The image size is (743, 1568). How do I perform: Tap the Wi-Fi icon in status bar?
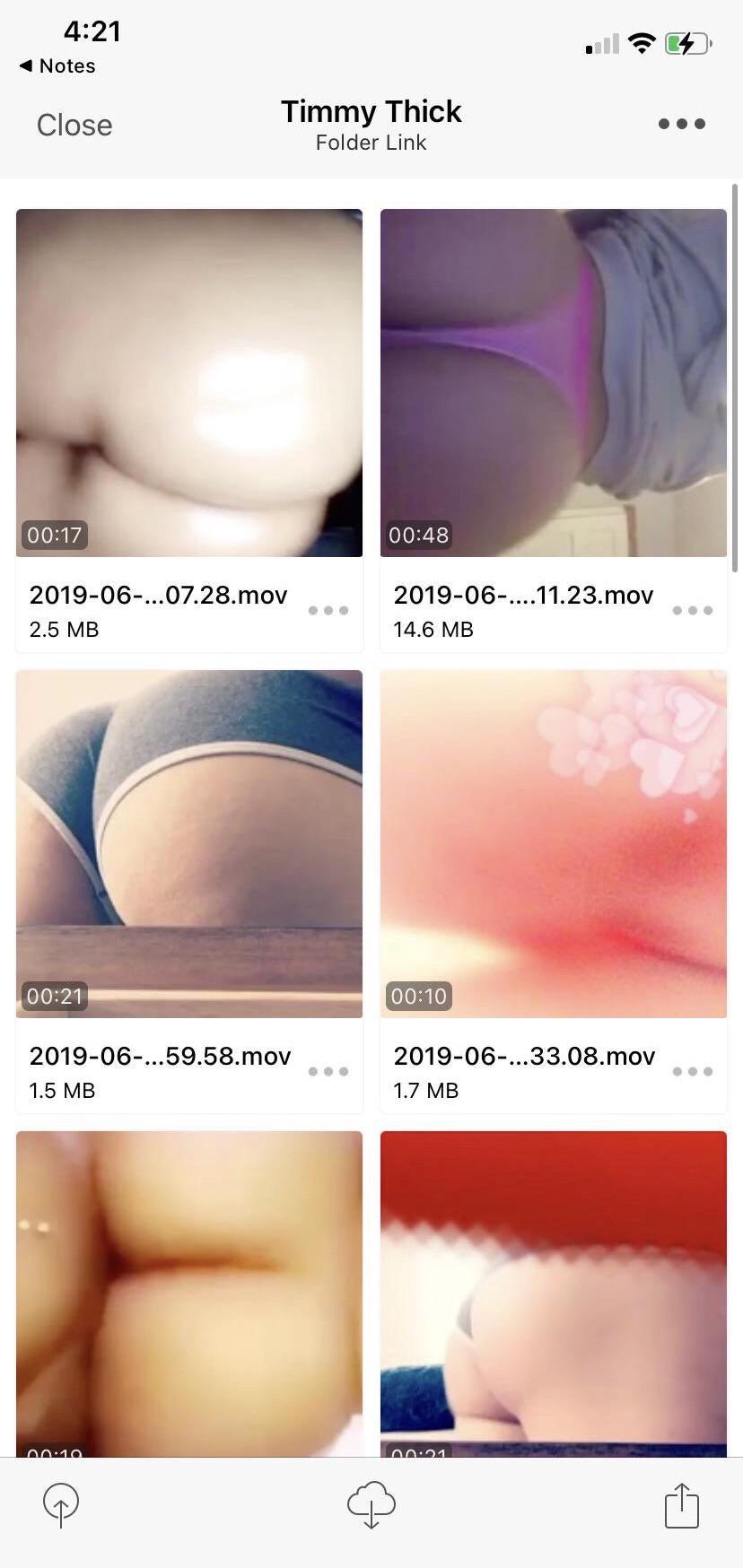(x=642, y=42)
